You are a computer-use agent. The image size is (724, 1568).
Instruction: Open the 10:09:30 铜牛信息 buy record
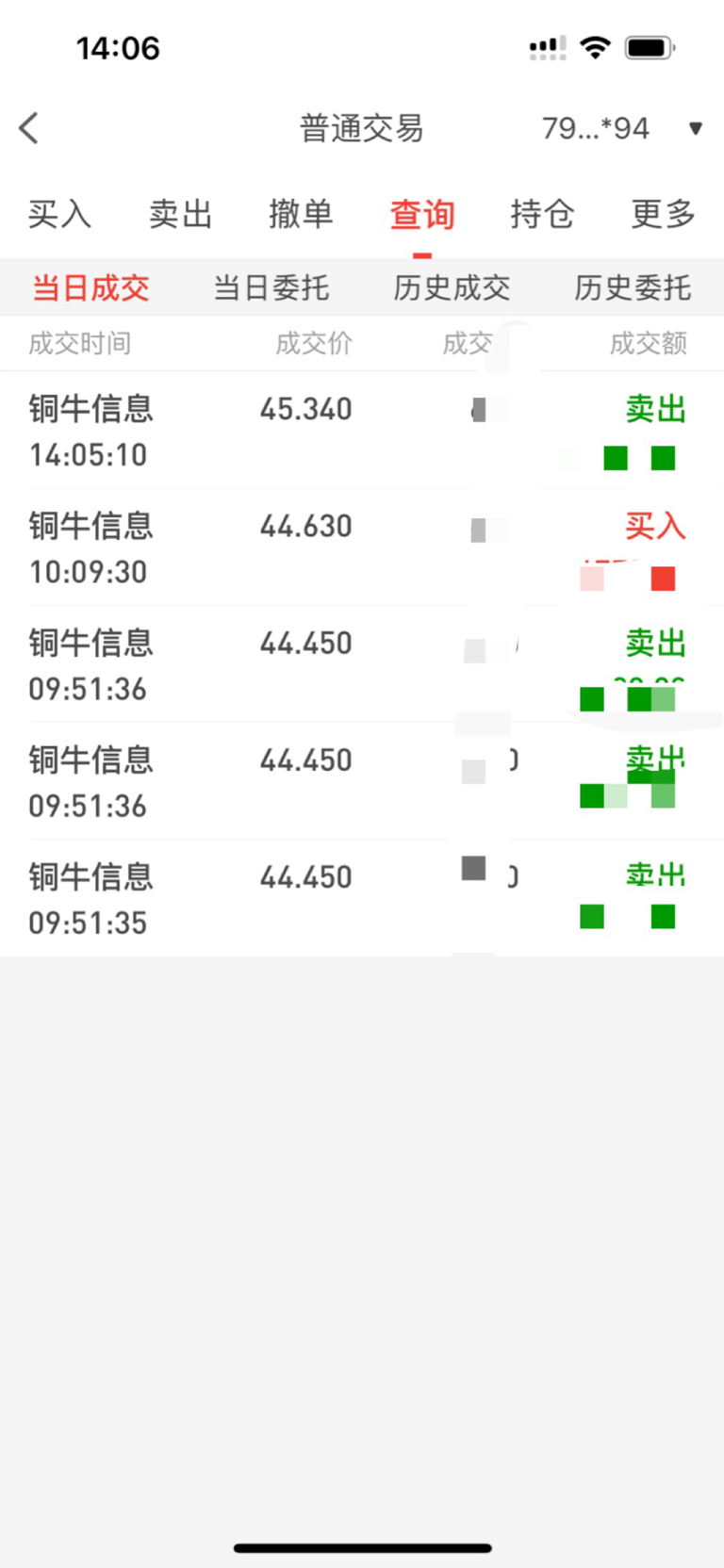point(362,547)
